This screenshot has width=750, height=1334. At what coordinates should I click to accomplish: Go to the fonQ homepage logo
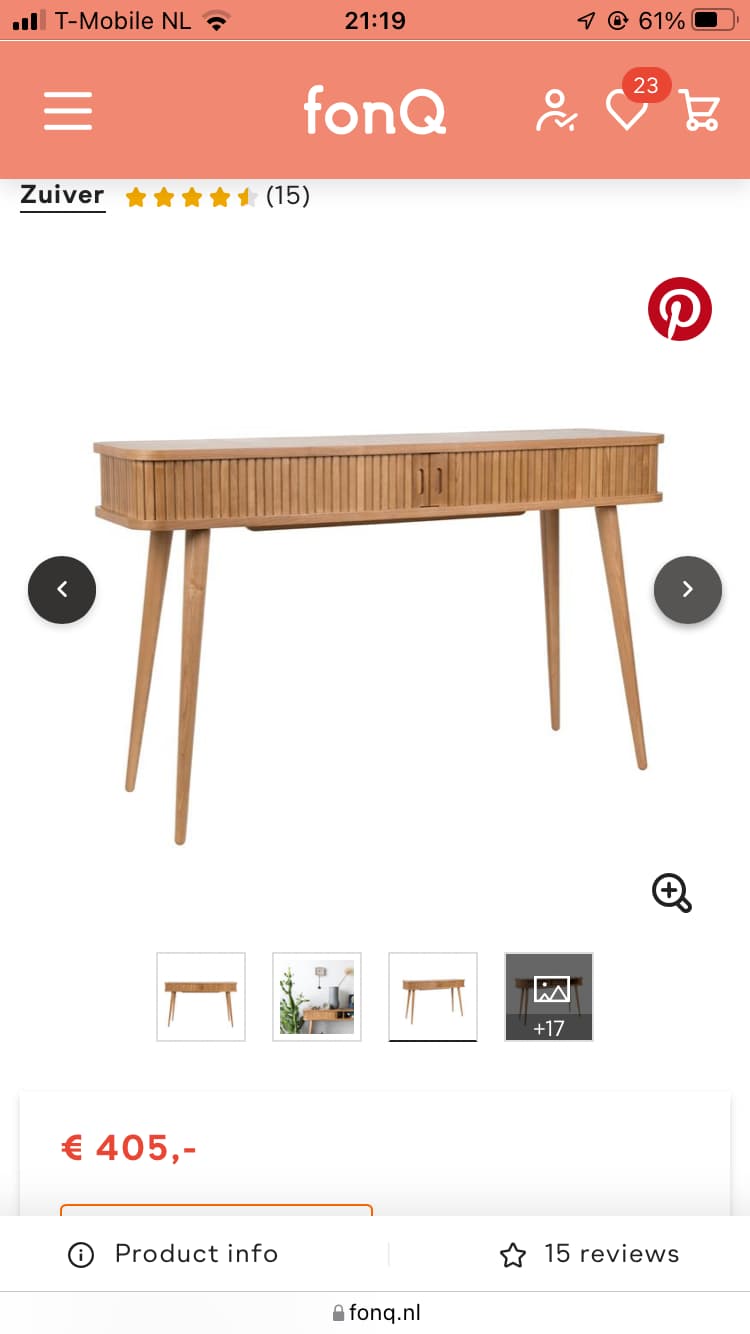375,110
